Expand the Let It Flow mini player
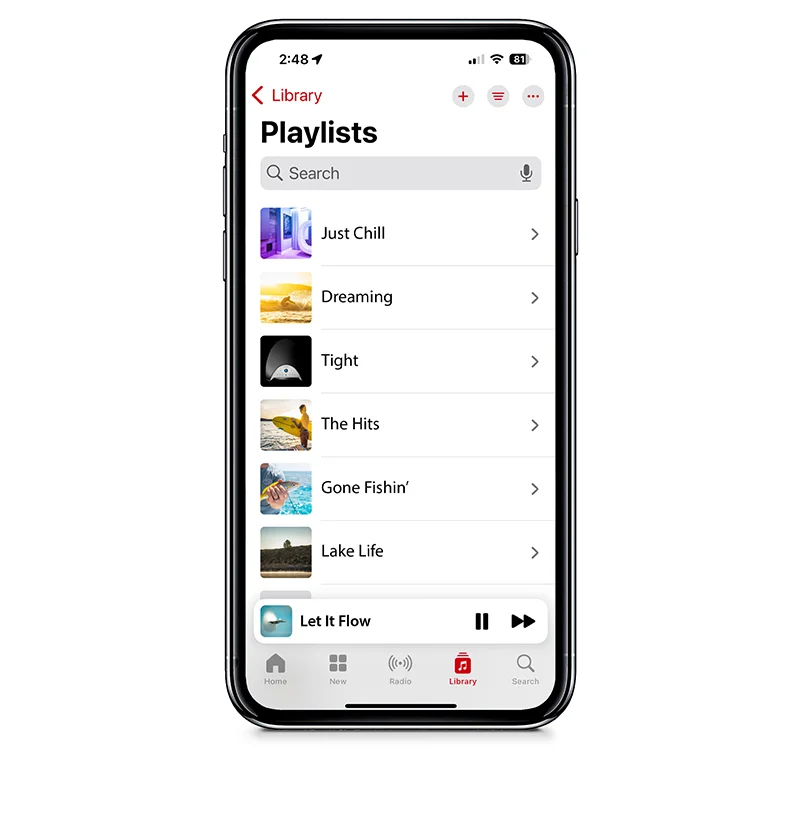Image resolution: width=800 pixels, height=833 pixels. [x=360, y=621]
